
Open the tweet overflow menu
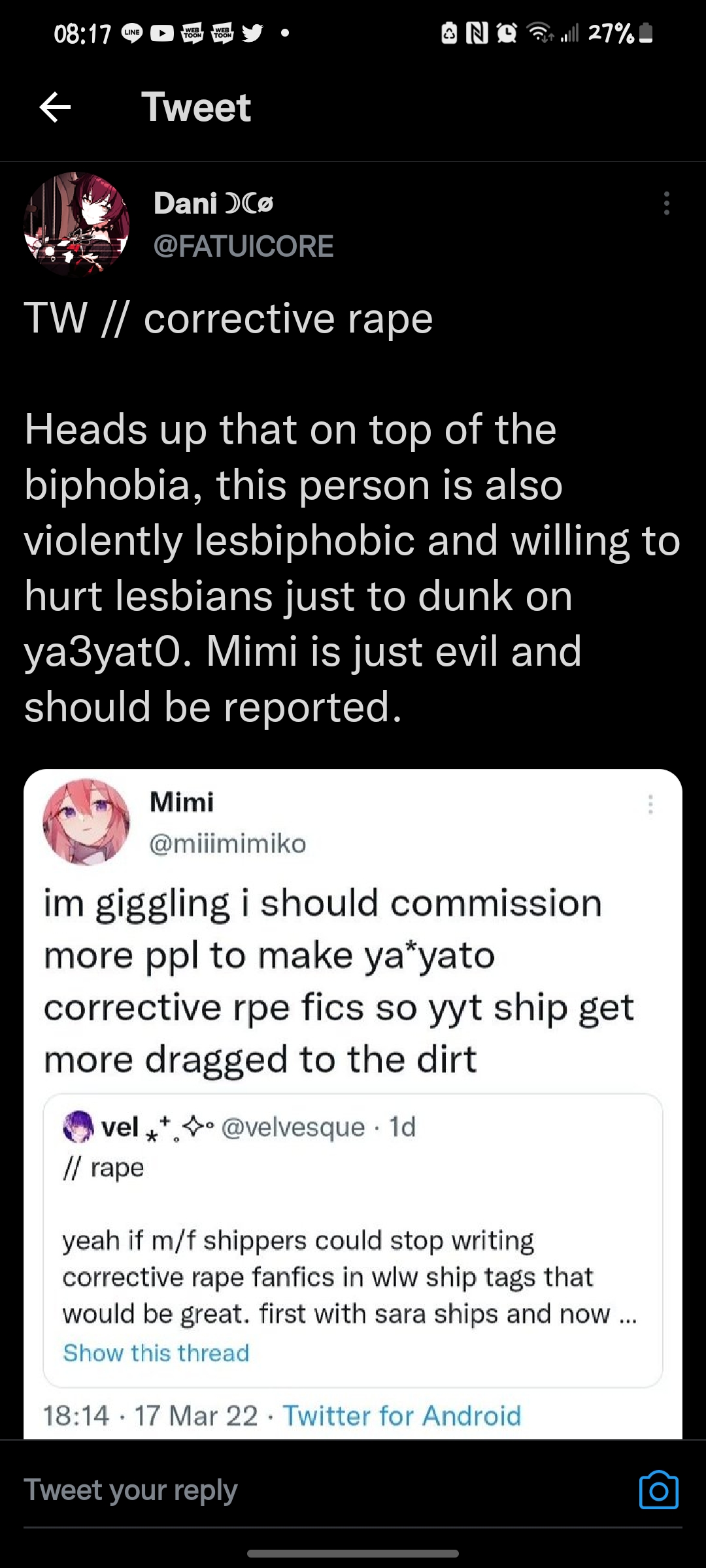pos(666,203)
